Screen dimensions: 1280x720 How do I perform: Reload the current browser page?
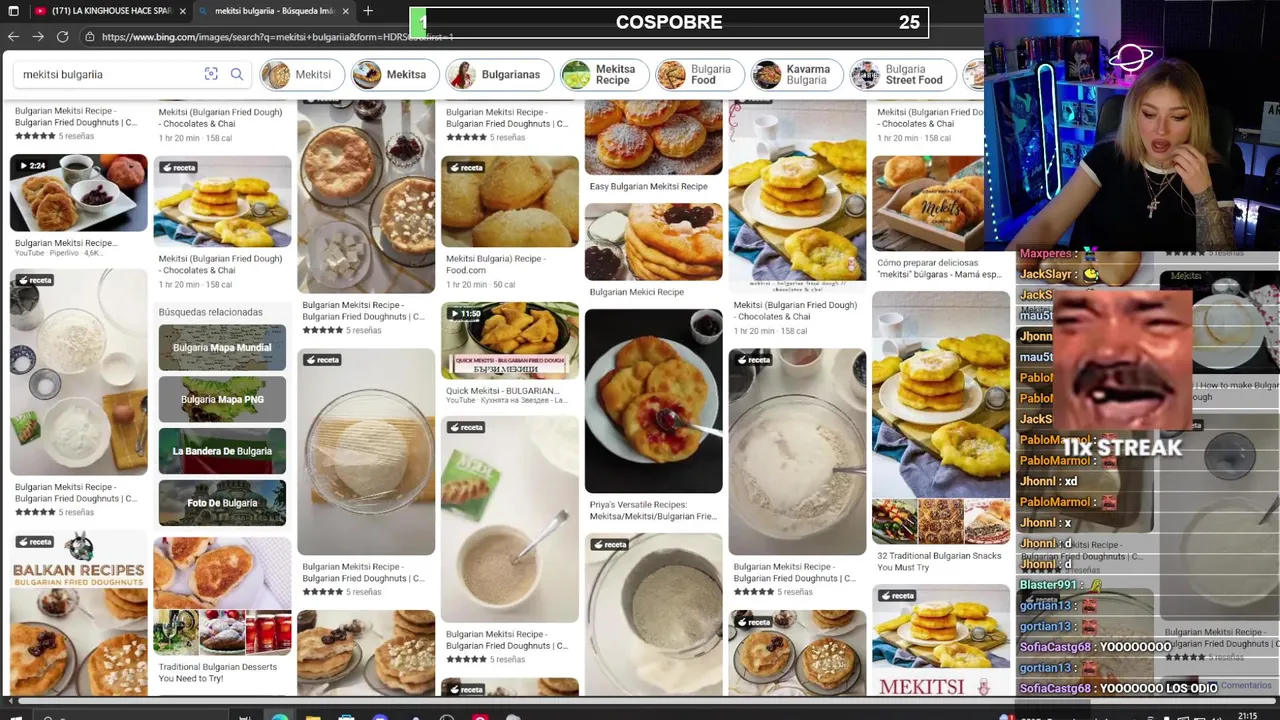[x=62, y=37]
